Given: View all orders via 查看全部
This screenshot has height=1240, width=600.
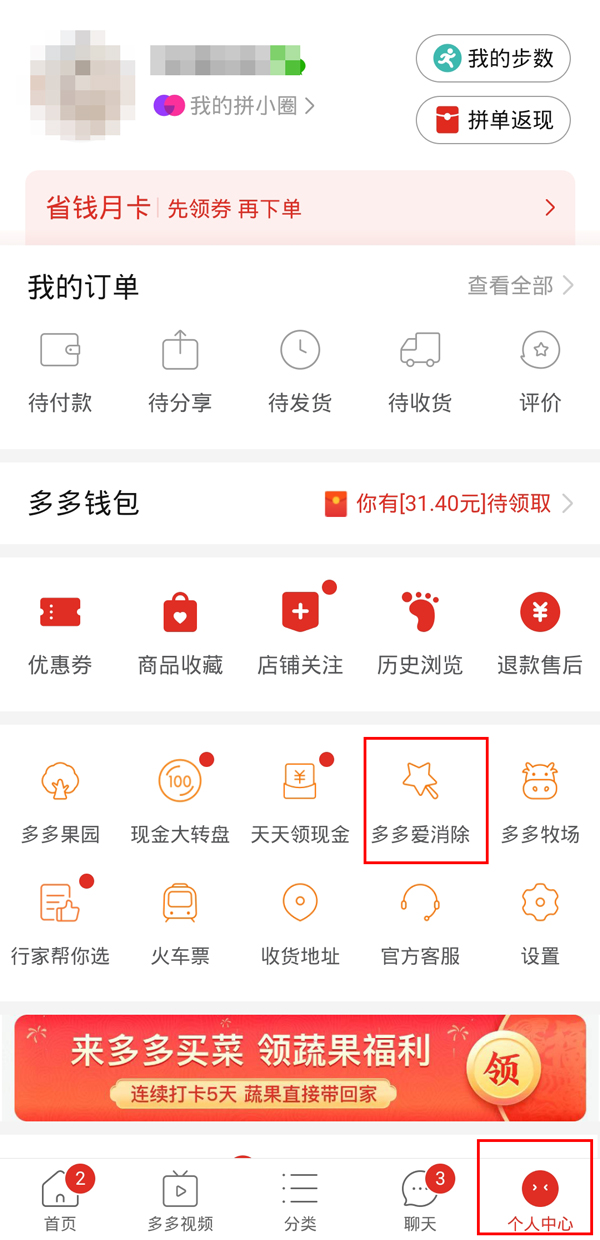Looking at the screenshot, I should (x=520, y=286).
